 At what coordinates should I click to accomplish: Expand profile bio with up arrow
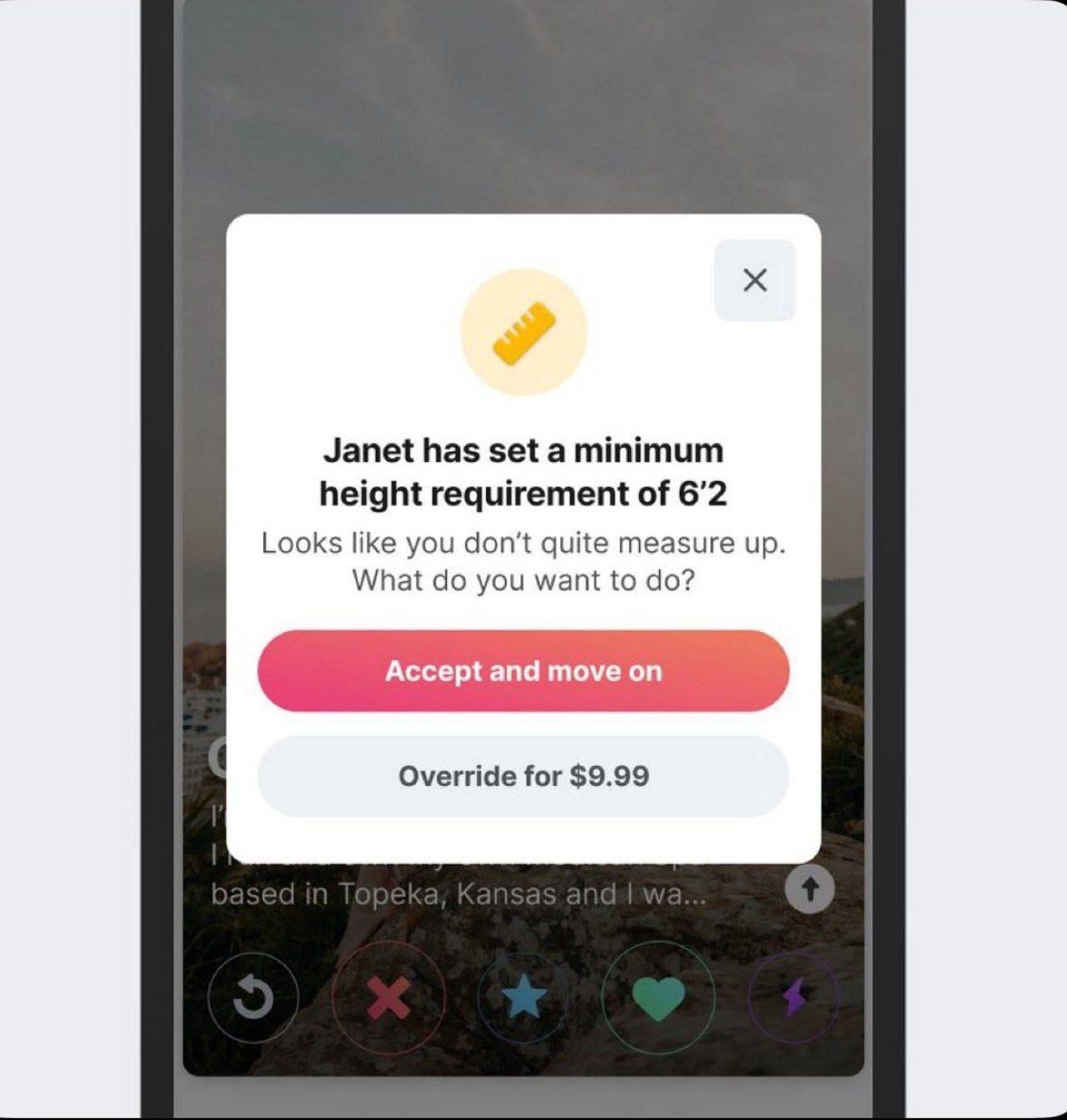pyautogui.click(x=810, y=890)
